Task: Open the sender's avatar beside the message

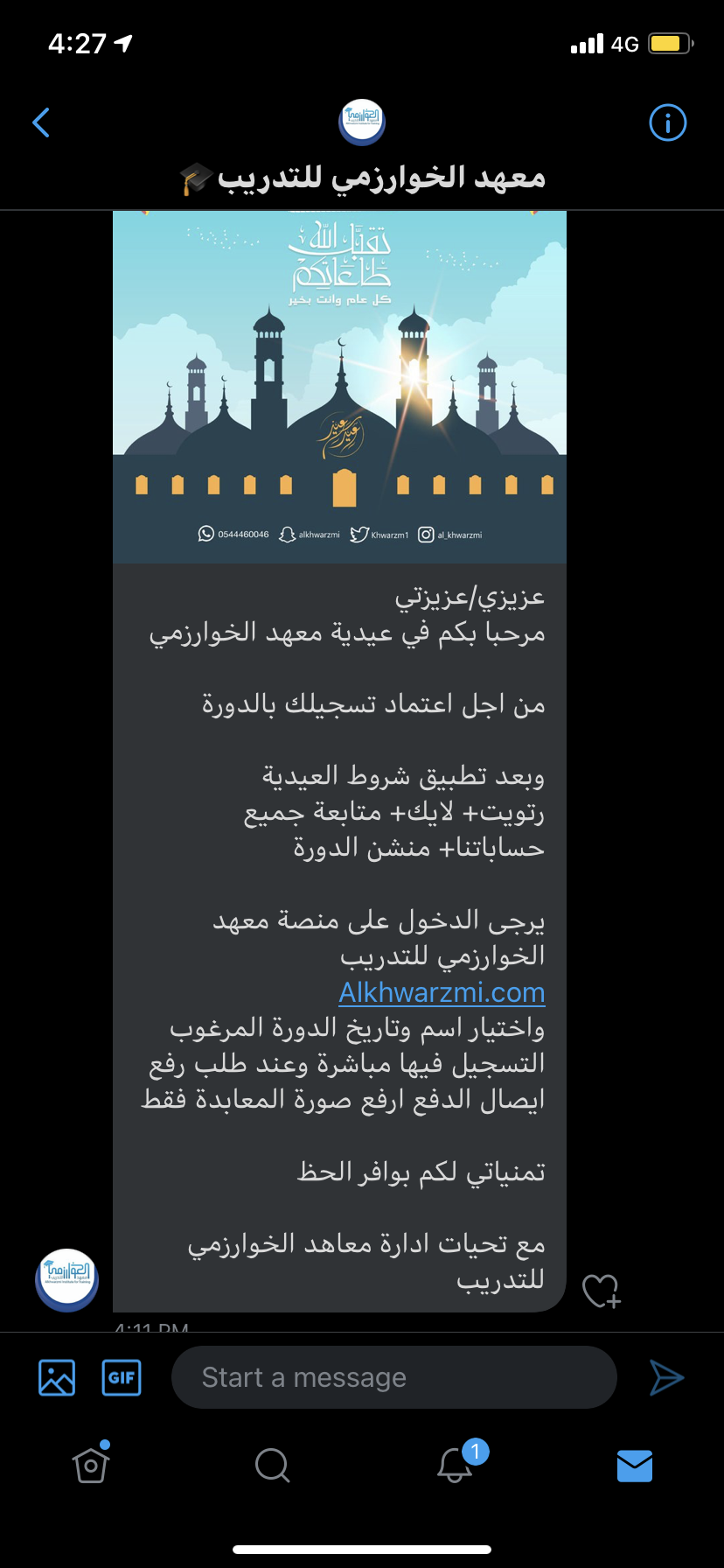Action: [67, 1279]
